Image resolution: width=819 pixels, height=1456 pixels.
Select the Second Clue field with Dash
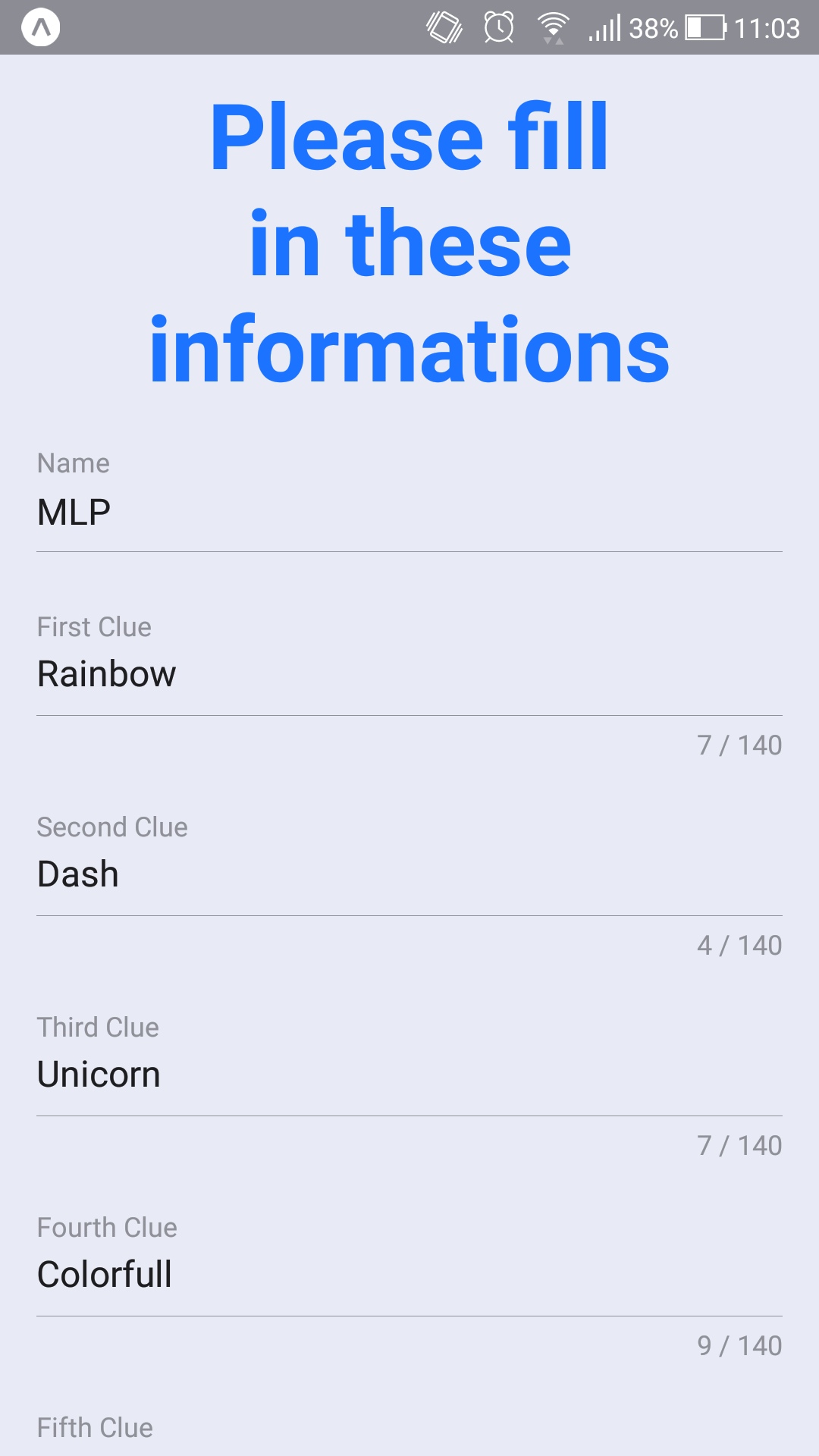pyautogui.click(x=409, y=874)
